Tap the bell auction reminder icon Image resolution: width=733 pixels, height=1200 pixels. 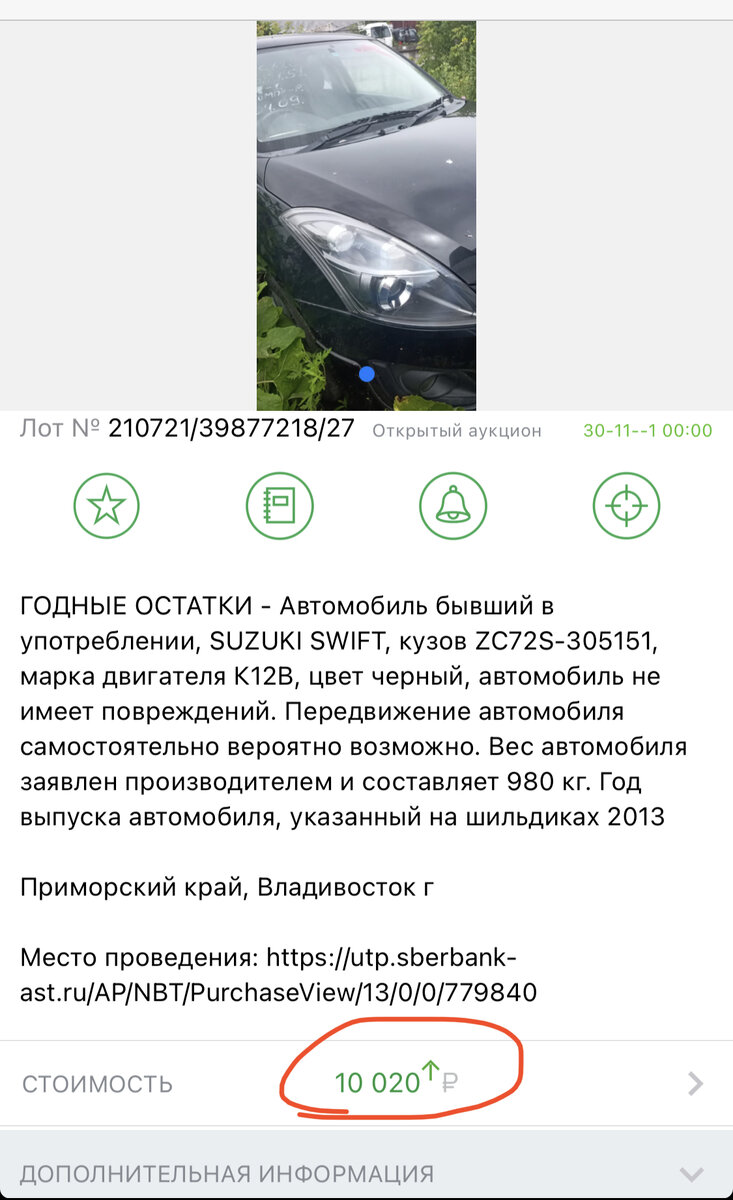(x=452, y=506)
